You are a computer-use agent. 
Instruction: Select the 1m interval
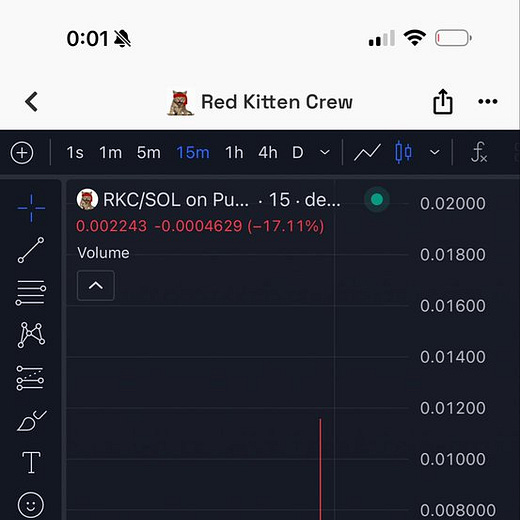pos(111,153)
